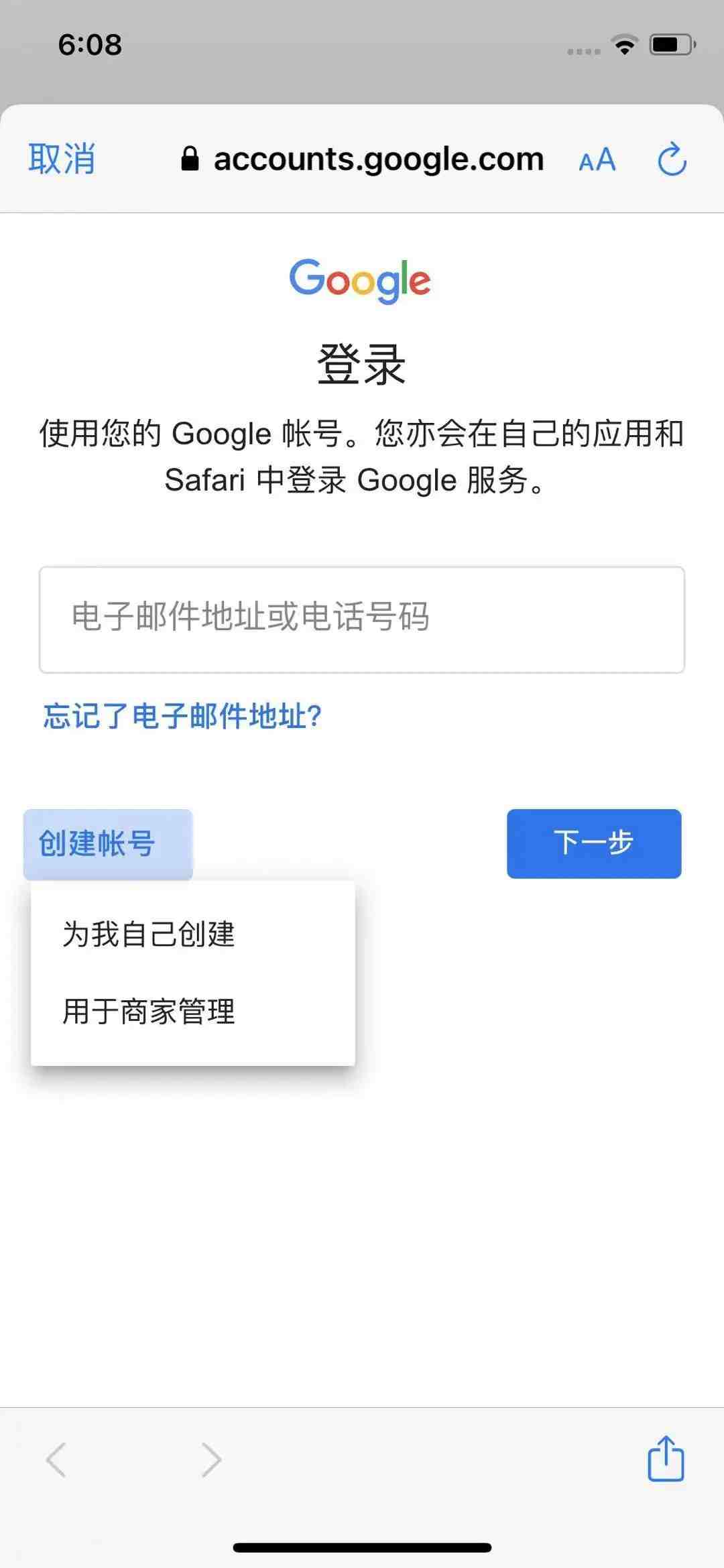Tap the 下一步 button
Viewport: 724px width, 1568px height.
coord(594,843)
